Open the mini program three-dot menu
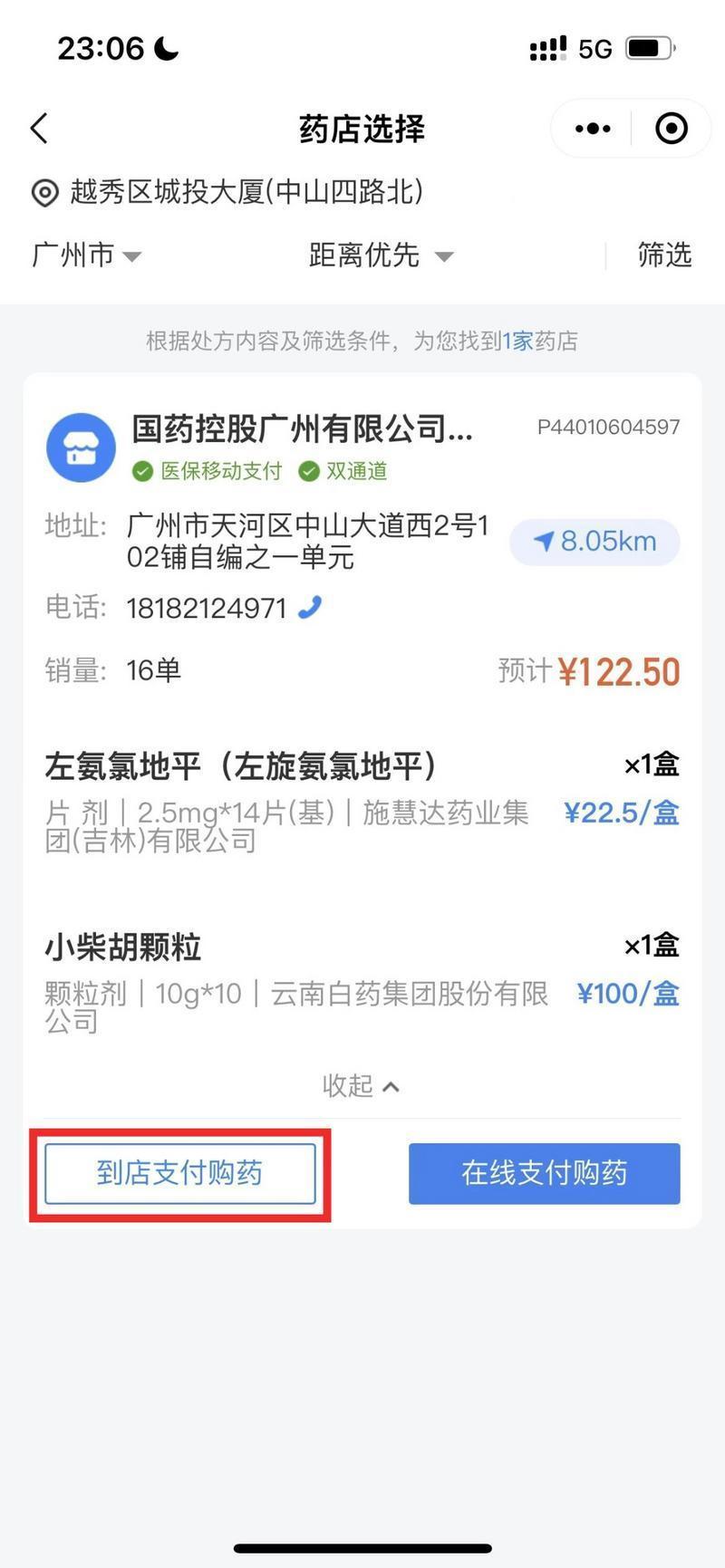Screen dimensions: 725x1568 tap(593, 129)
